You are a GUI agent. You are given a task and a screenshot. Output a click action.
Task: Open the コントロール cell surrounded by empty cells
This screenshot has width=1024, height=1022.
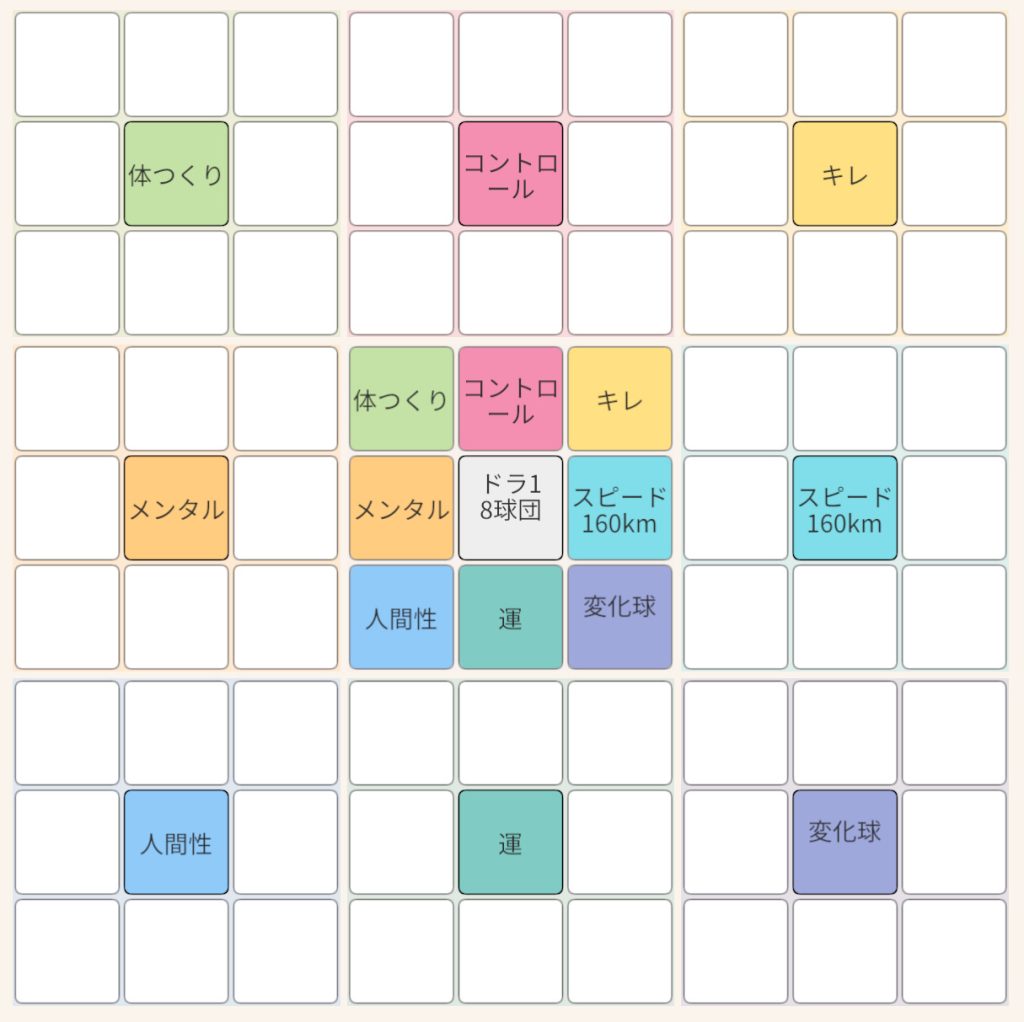pyautogui.click(x=510, y=174)
